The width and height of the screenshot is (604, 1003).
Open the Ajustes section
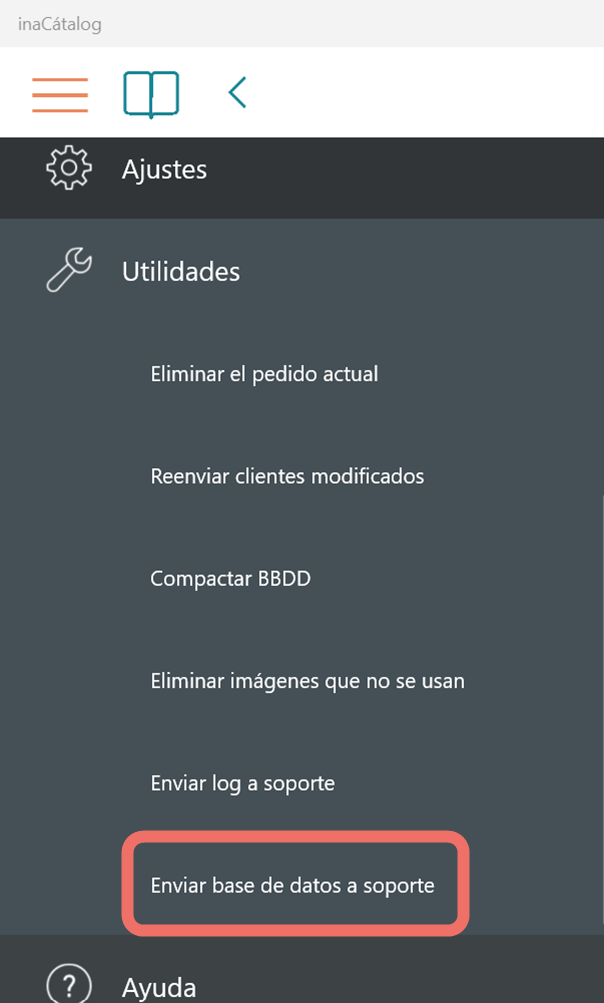coord(302,170)
